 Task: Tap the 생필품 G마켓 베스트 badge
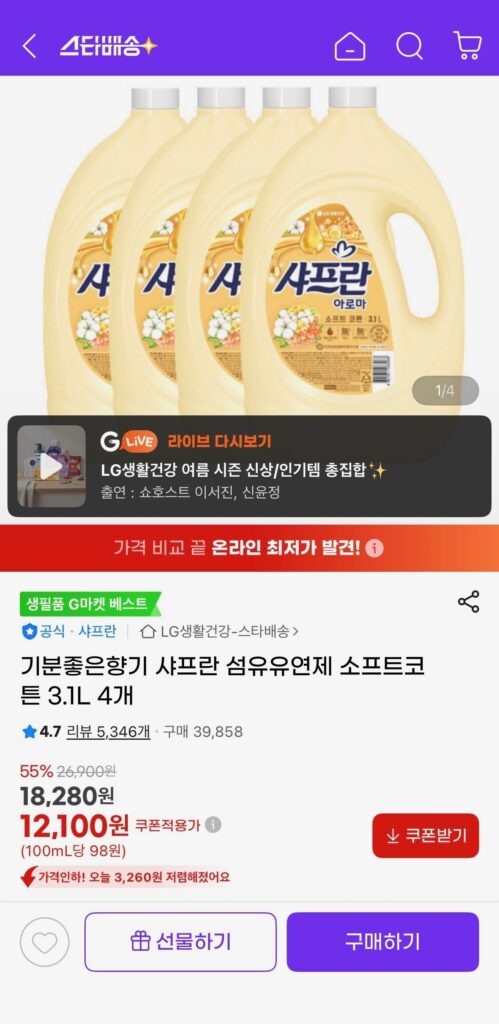[89, 603]
